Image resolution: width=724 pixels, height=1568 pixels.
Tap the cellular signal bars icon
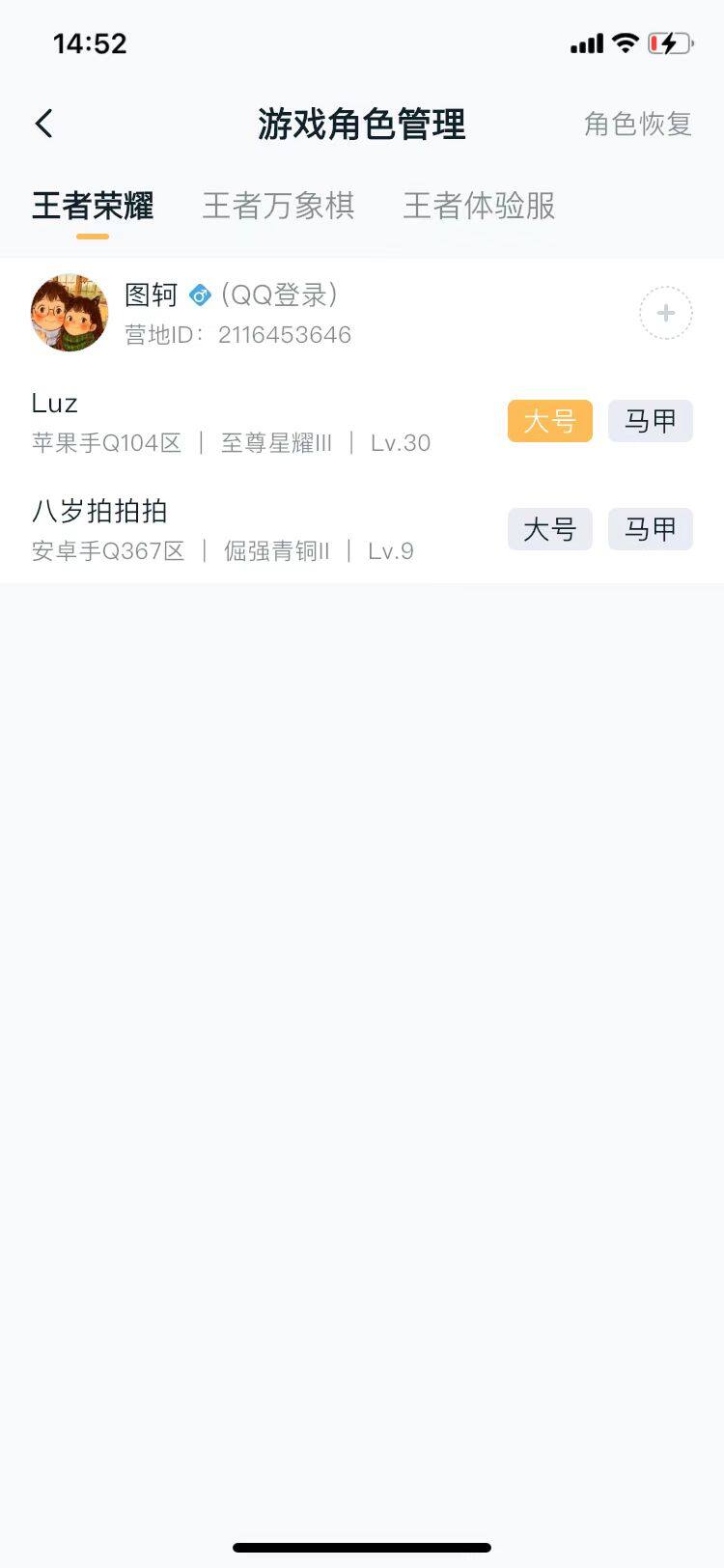coord(587,42)
